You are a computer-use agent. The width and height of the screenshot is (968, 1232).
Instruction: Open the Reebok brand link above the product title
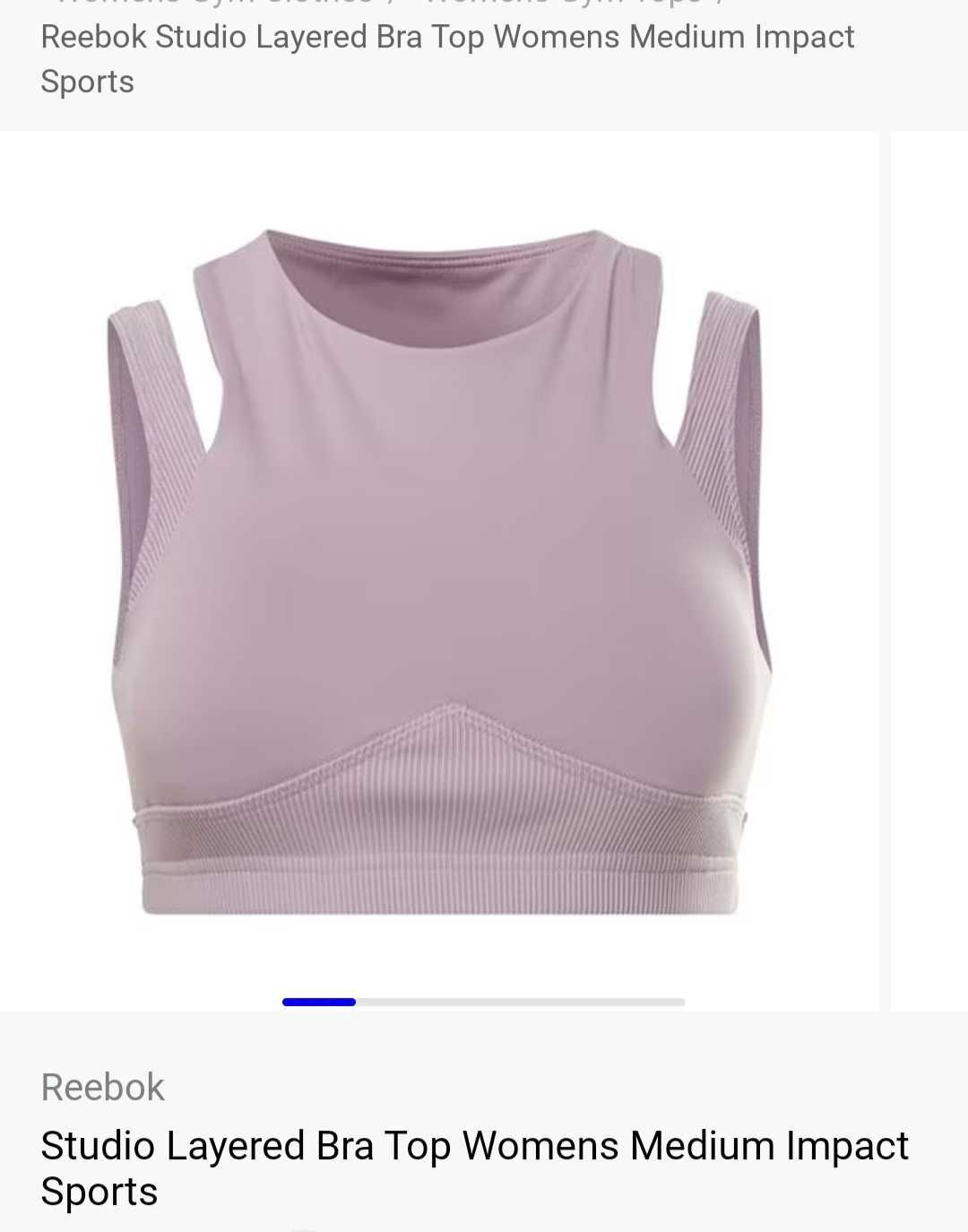tap(102, 1087)
